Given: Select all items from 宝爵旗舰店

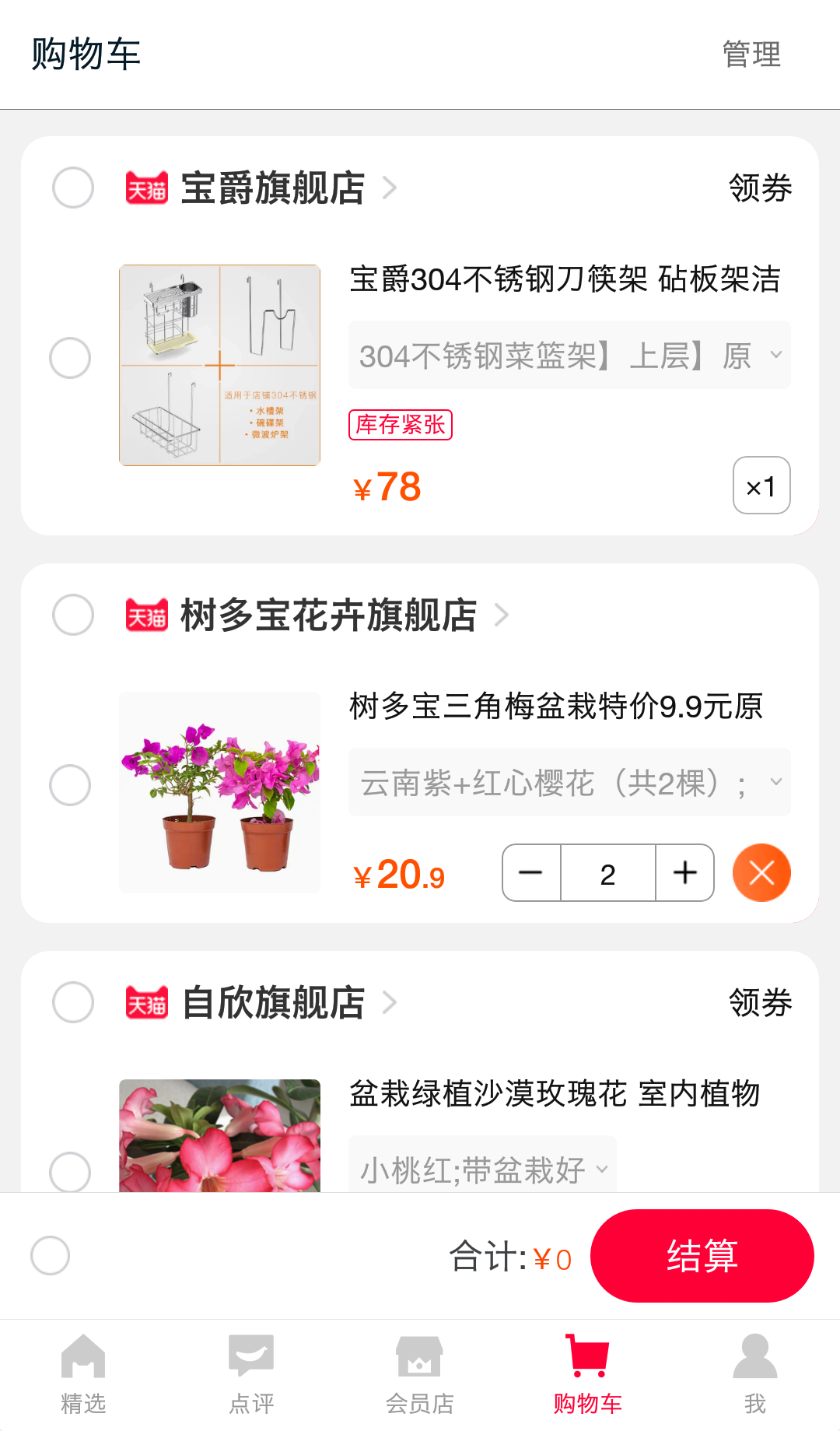Looking at the screenshot, I should (73, 188).
